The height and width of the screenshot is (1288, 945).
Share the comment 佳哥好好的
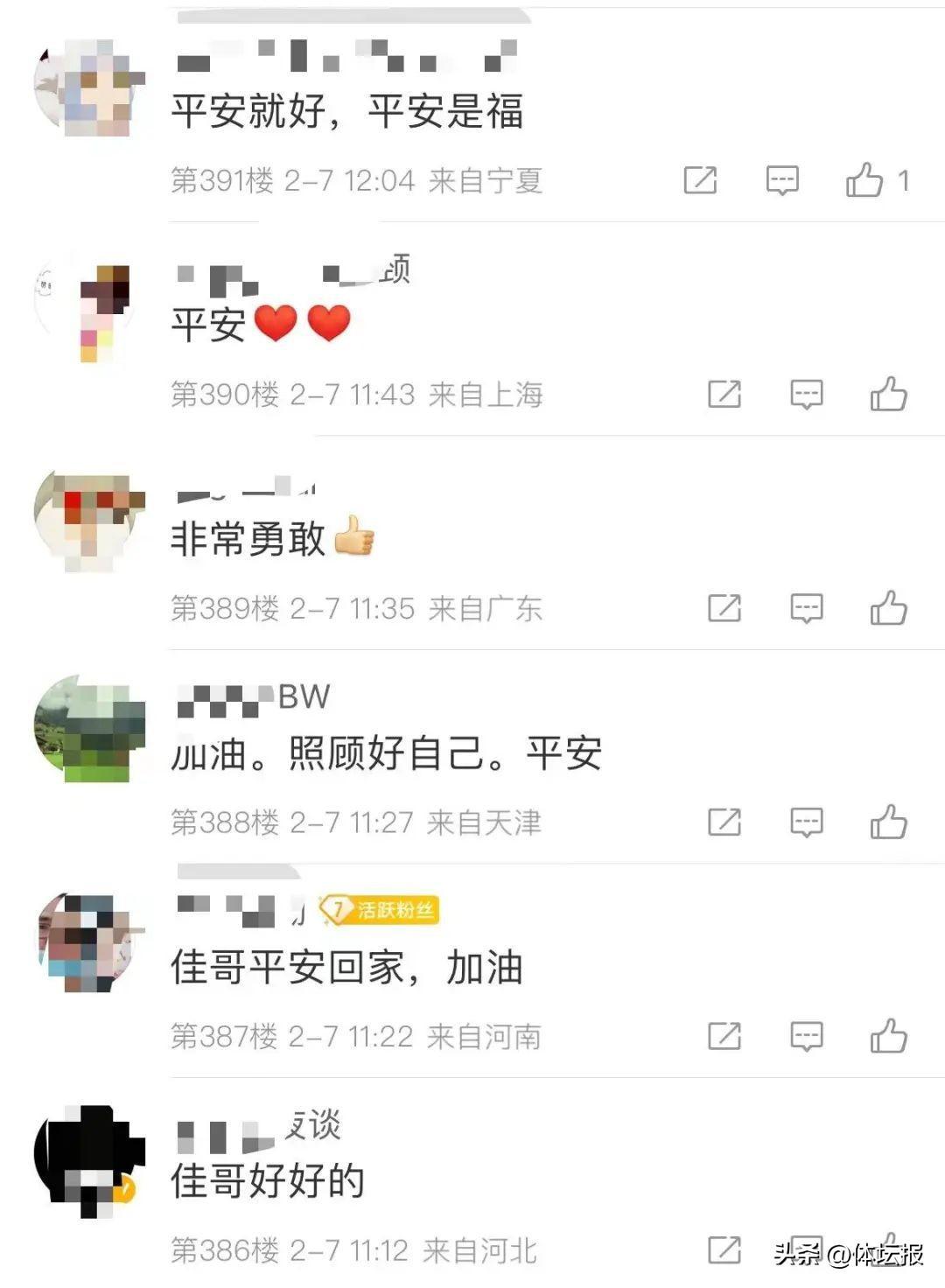tap(724, 1250)
